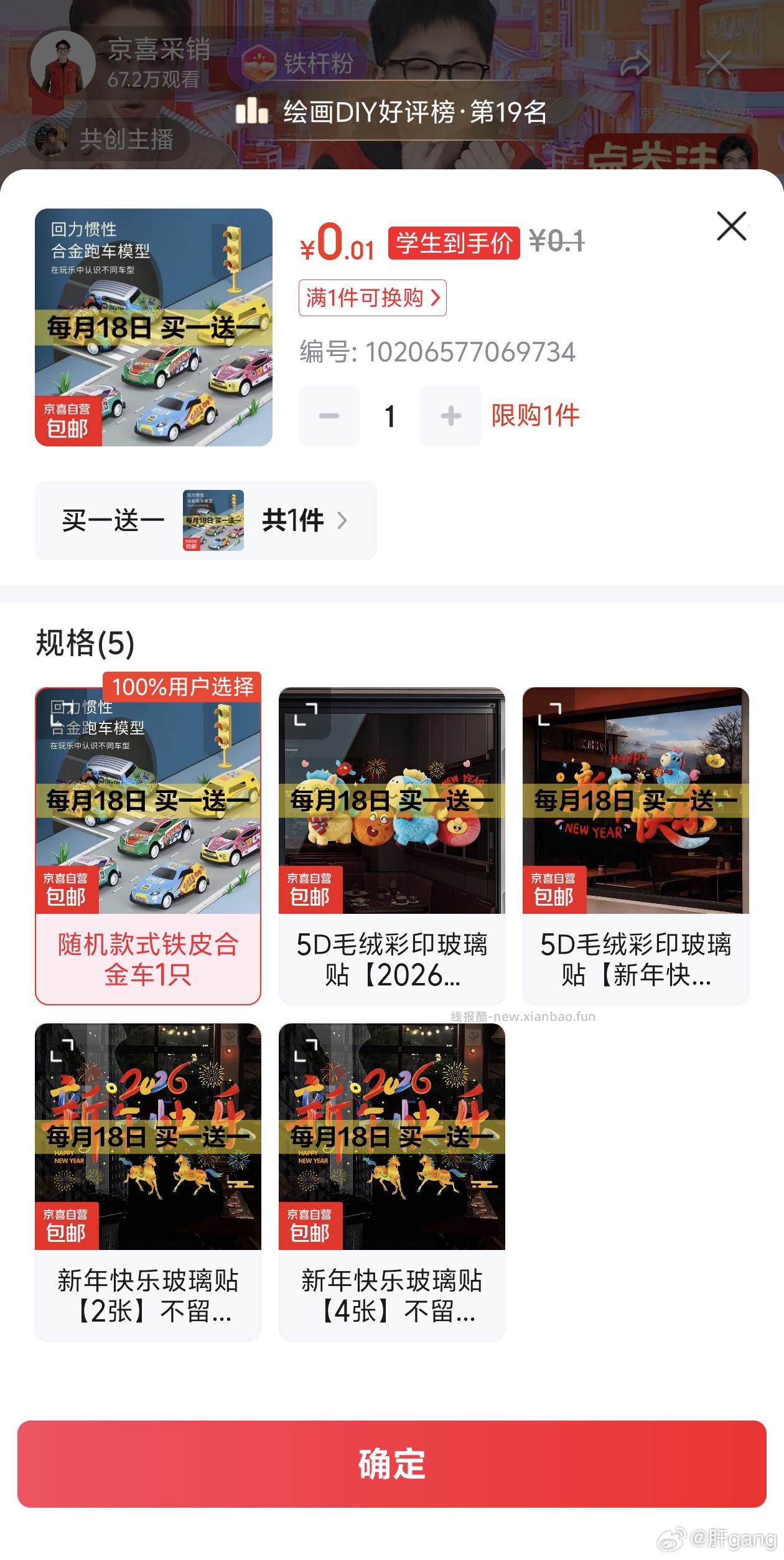Close the product spec popup
The image size is (784, 1560).
[x=730, y=226]
